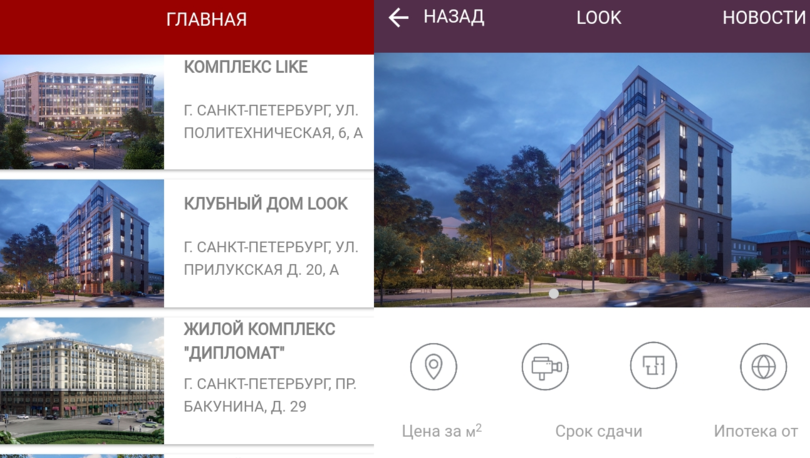View Жилой комплекс "Дипломат" details
This screenshot has width=810, height=458.
[186, 381]
